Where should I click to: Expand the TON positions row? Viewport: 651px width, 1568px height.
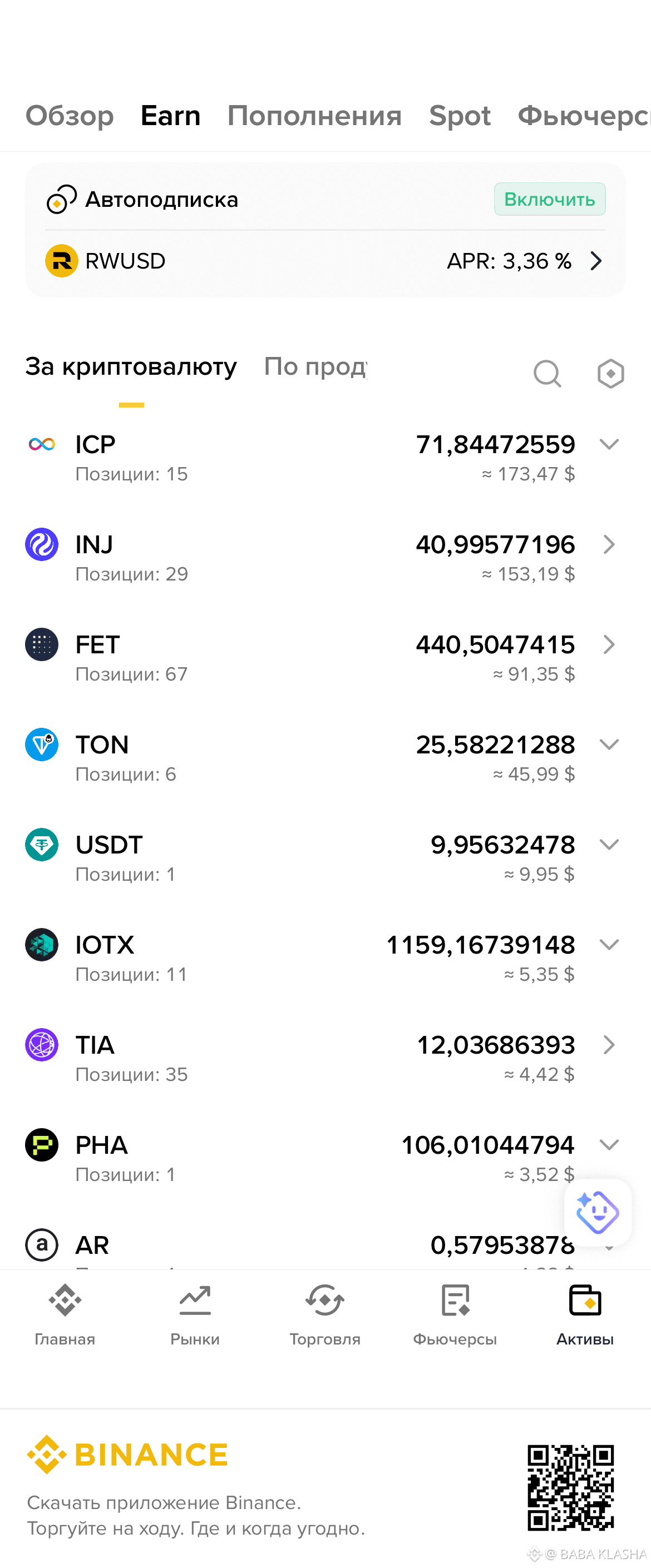(325, 758)
